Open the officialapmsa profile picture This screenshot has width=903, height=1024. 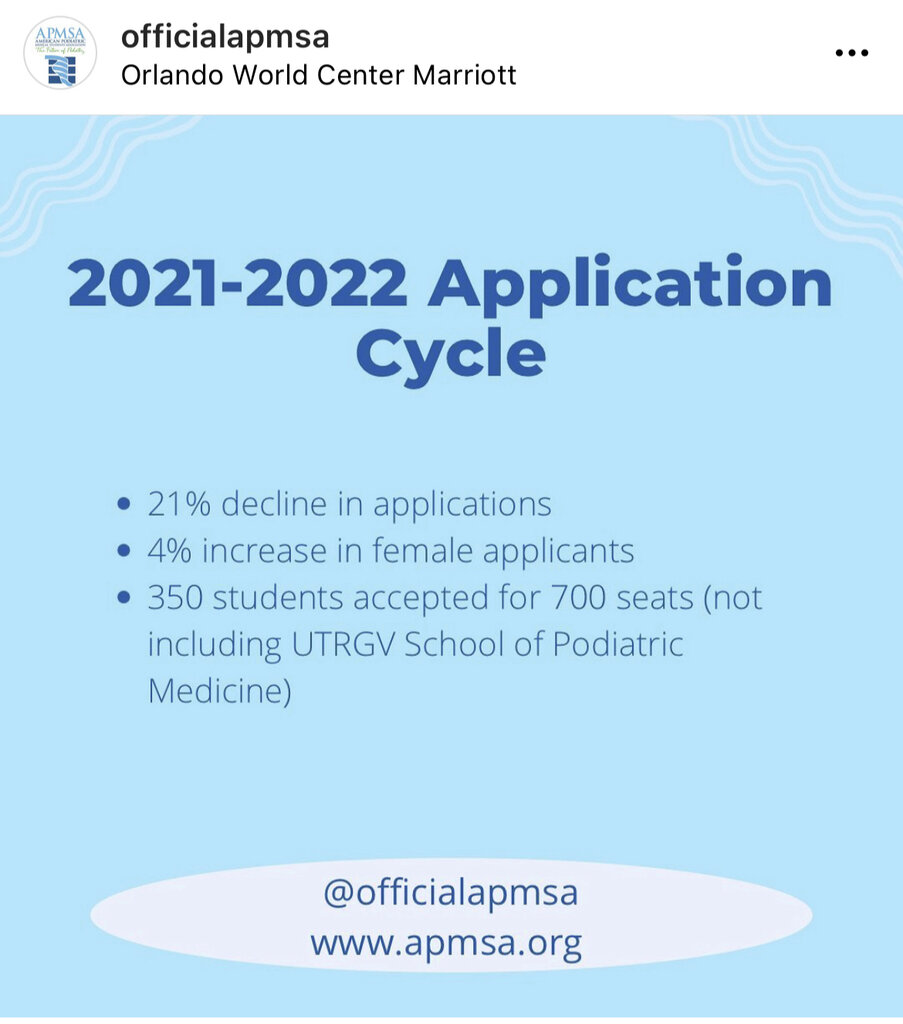[x=60, y=55]
